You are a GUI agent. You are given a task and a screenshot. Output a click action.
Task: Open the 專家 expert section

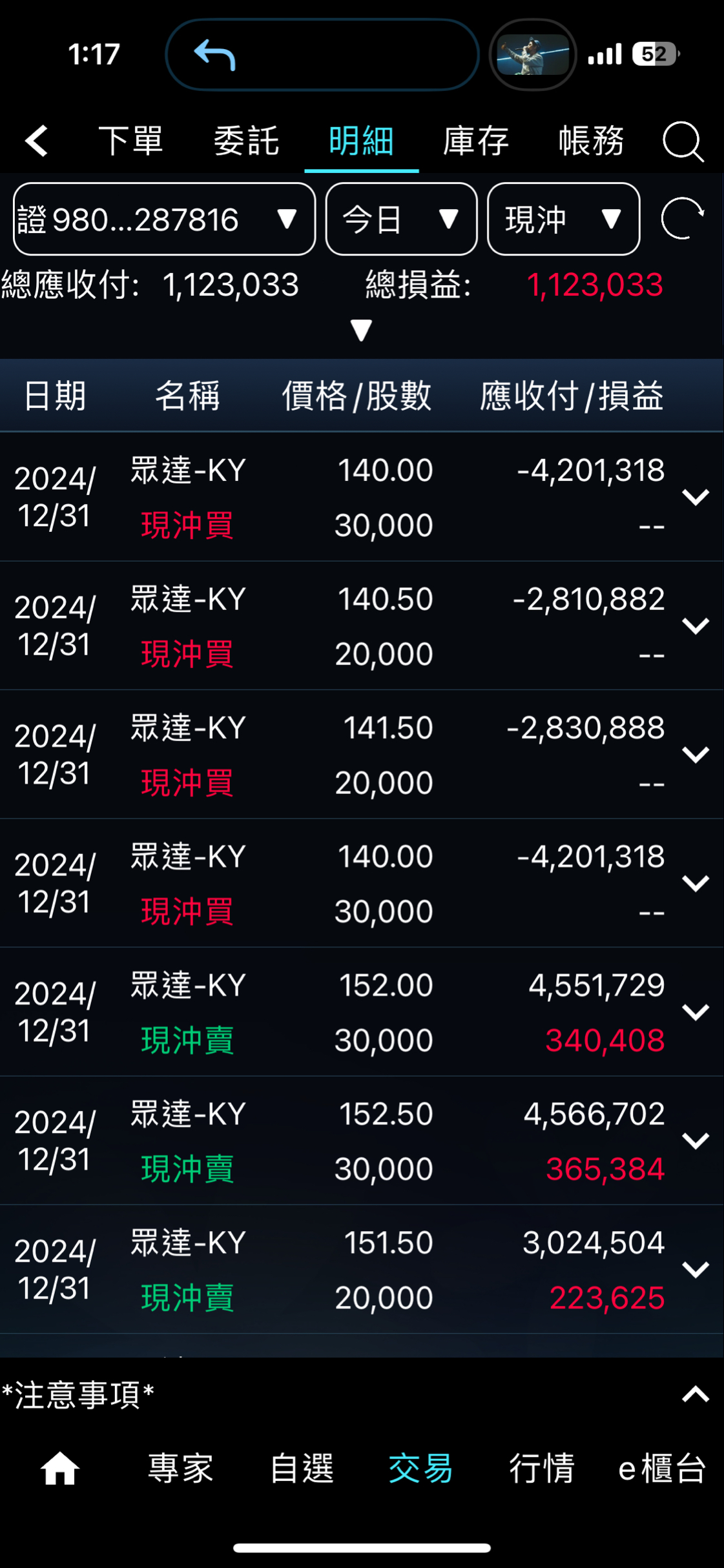pyautogui.click(x=181, y=1469)
